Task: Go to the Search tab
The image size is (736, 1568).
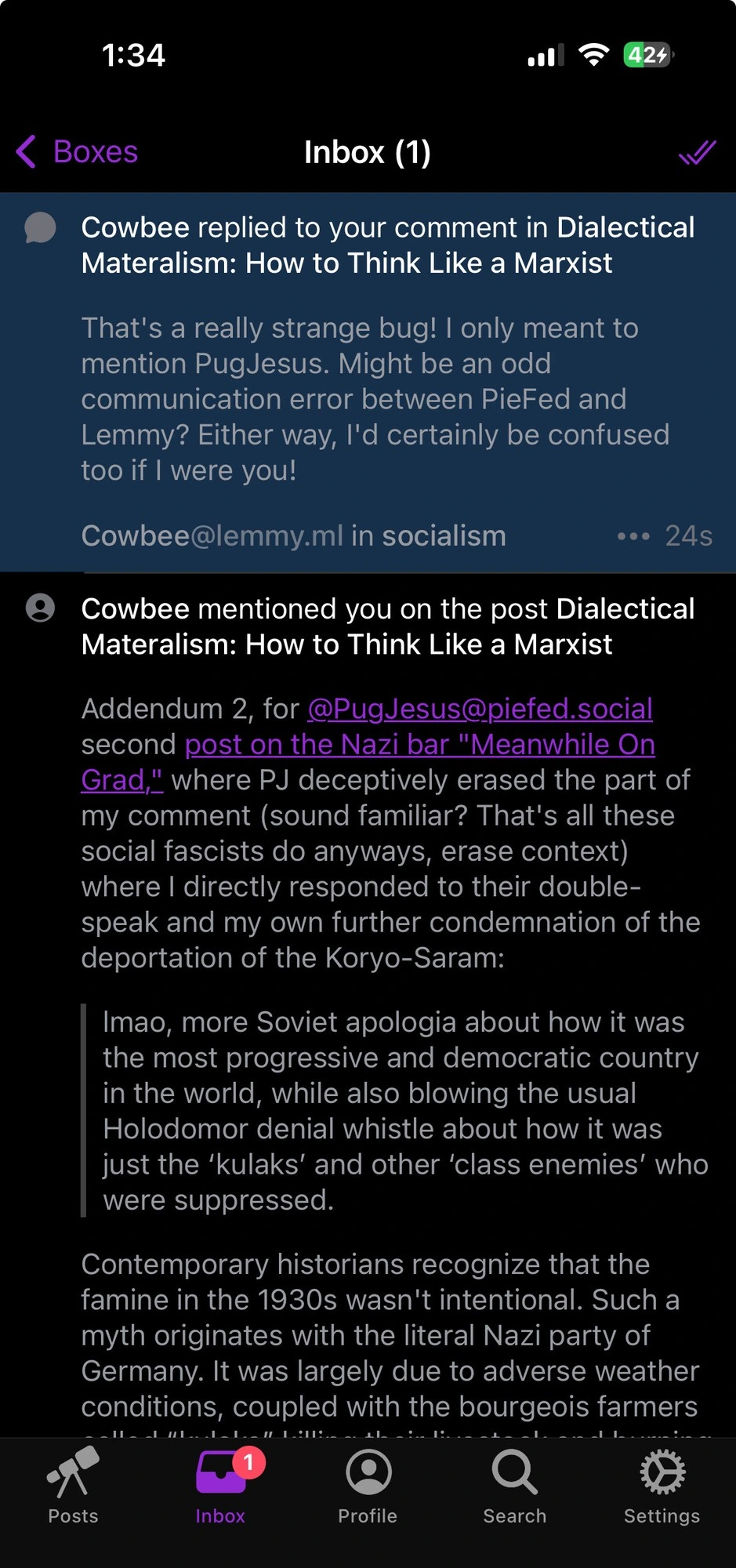Action: click(514, 1486)
